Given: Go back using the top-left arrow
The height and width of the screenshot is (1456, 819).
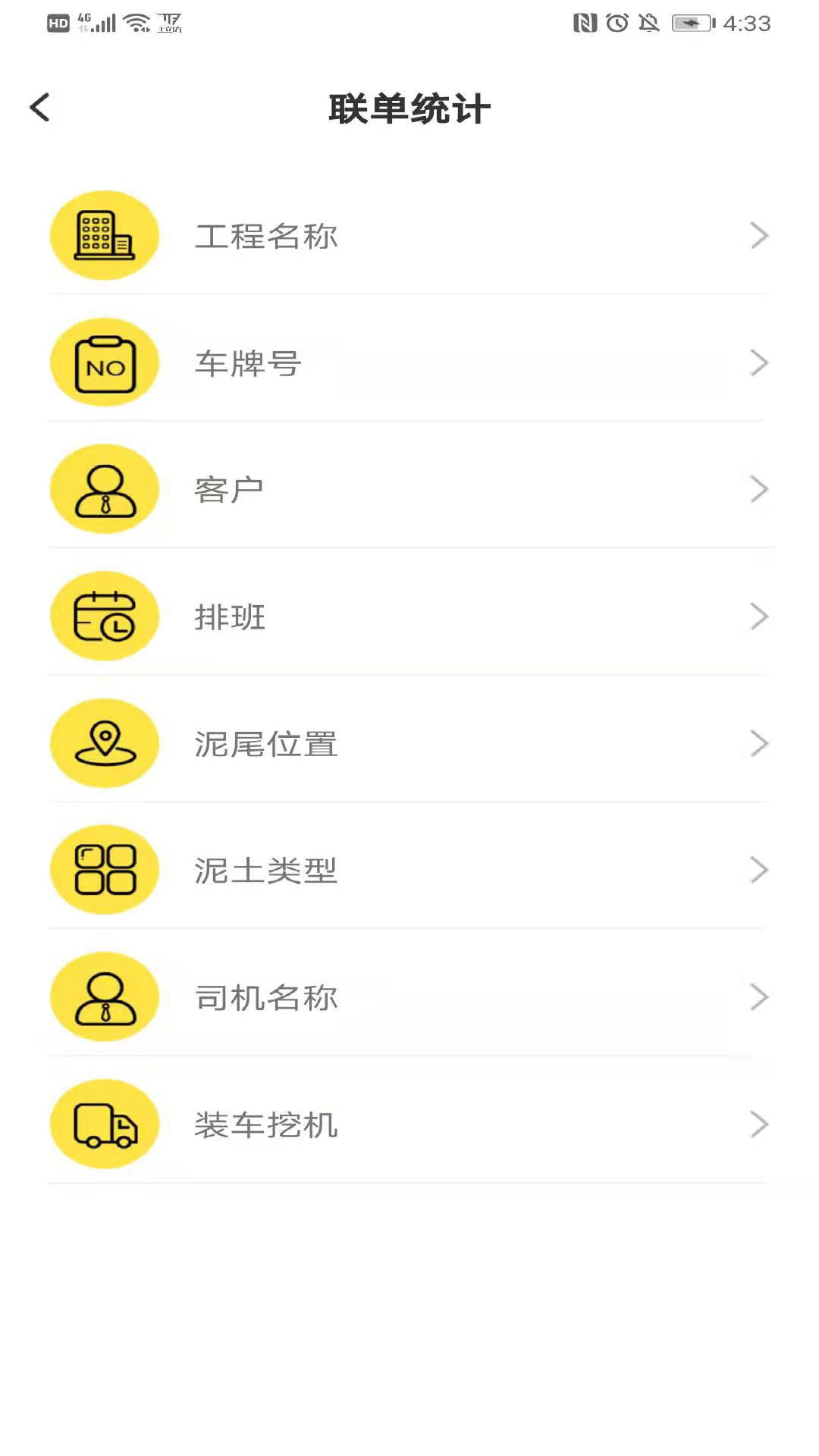Looking at the screenshot, I should click(40, 108).
